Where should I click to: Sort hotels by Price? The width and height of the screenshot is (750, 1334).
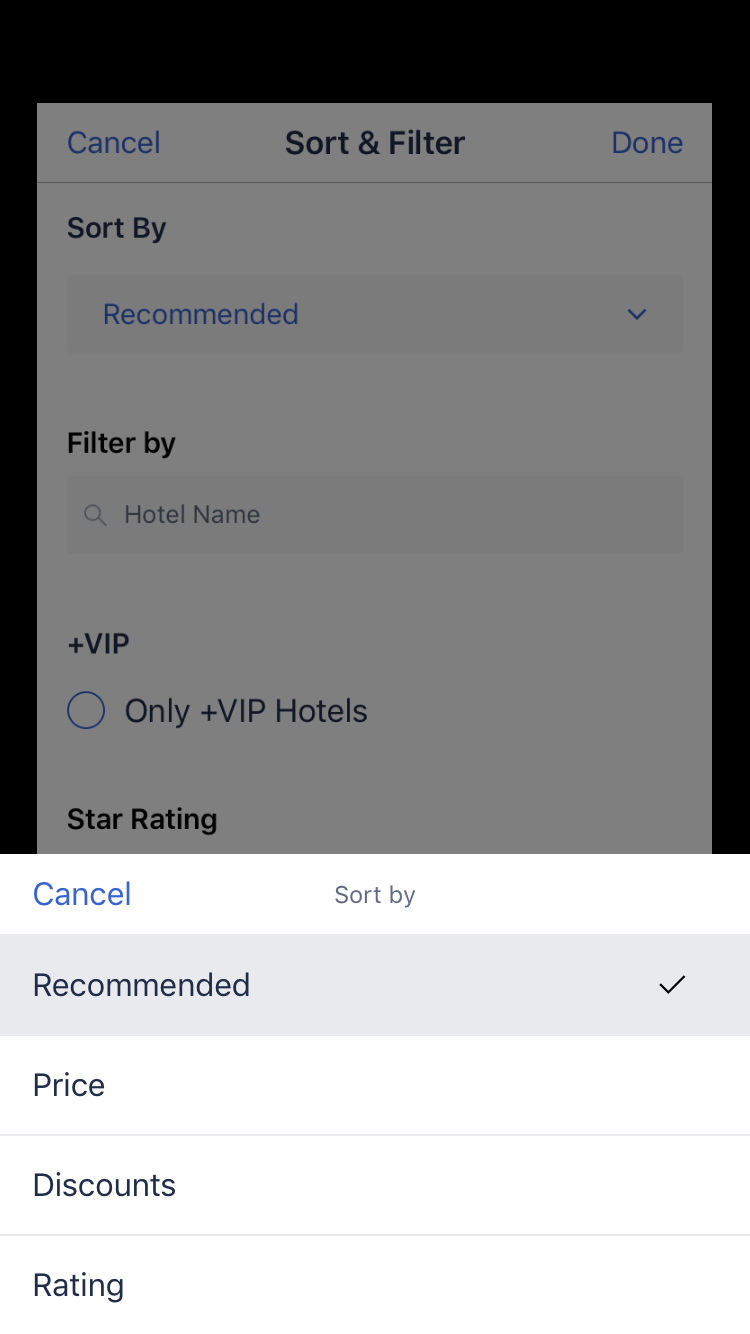[374, 1085]
